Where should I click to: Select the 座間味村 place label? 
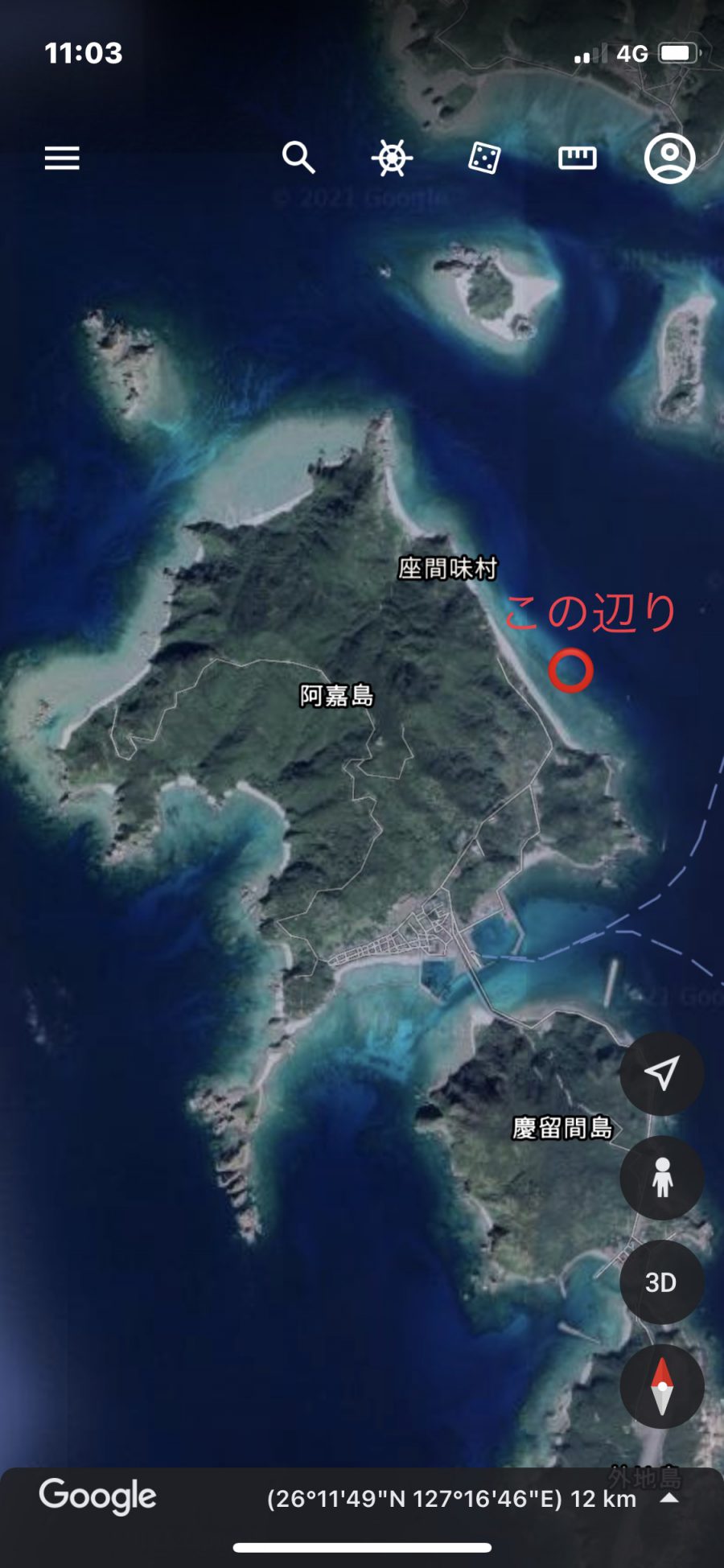point(448,569)
